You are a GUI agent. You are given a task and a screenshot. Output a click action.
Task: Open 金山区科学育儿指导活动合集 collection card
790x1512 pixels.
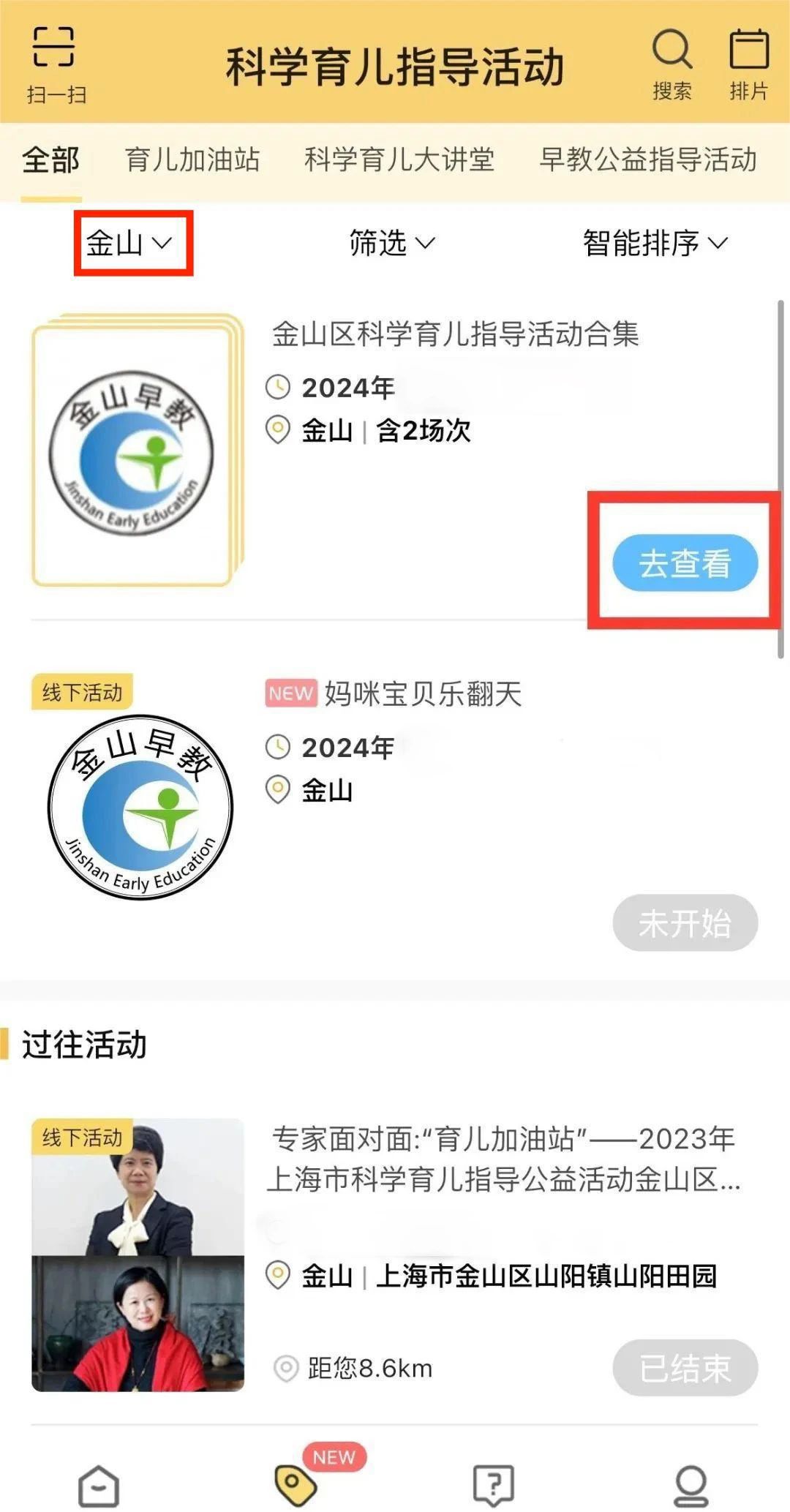(455, 334)
